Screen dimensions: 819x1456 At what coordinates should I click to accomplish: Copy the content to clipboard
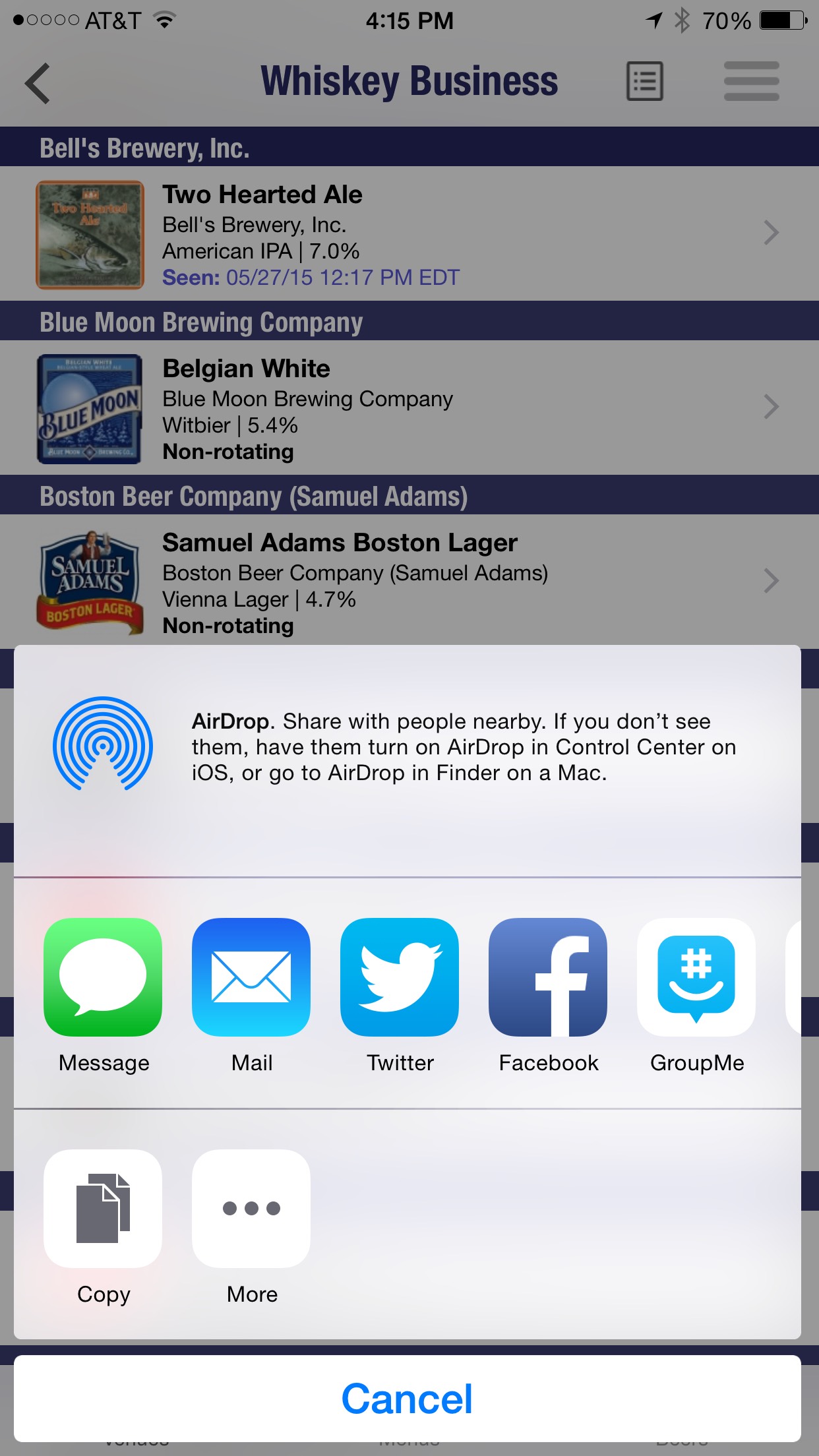pos(103,1208)
